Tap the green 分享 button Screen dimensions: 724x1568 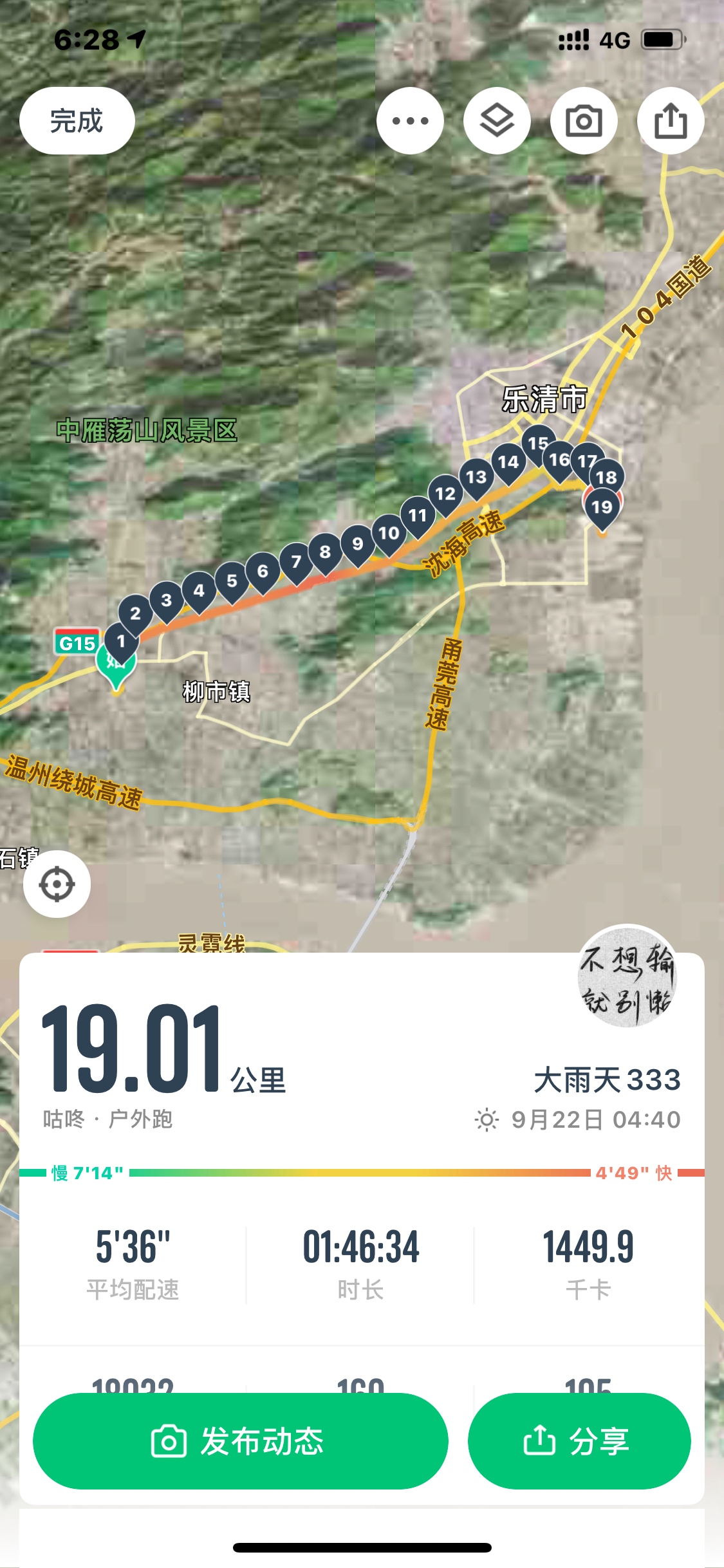click(x=579, y=1441)
